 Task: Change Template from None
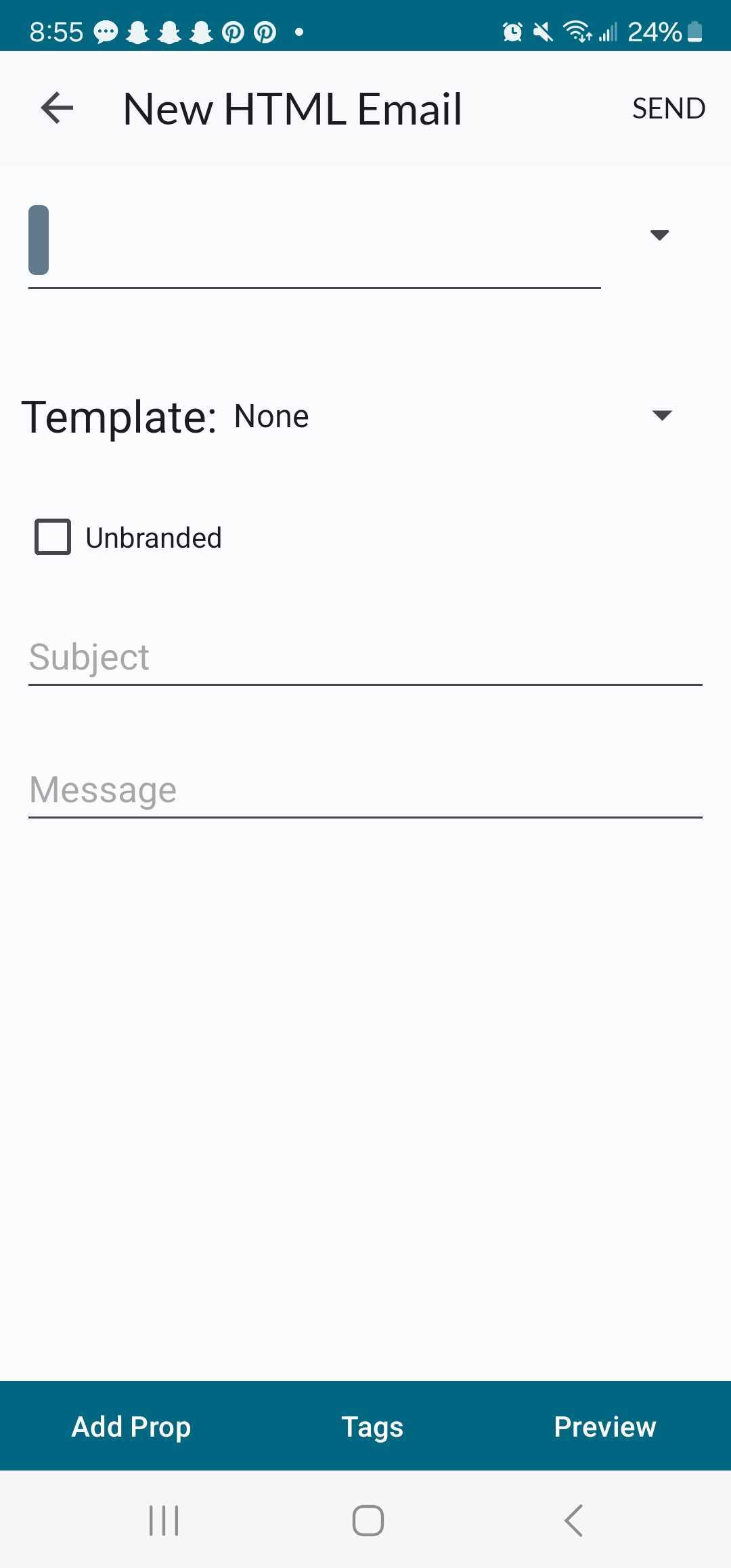click(270, 416)
